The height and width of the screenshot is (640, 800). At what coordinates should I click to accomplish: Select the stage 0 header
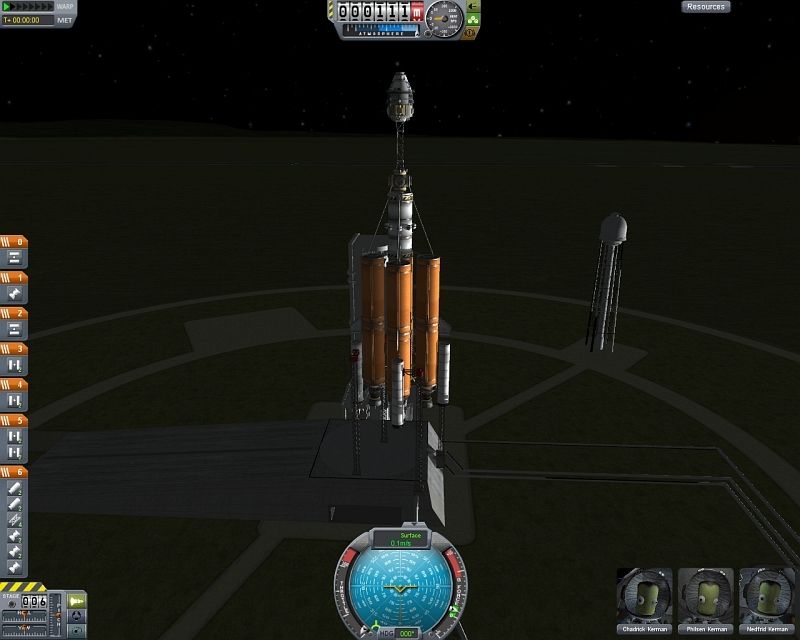[x=14, y=241]
